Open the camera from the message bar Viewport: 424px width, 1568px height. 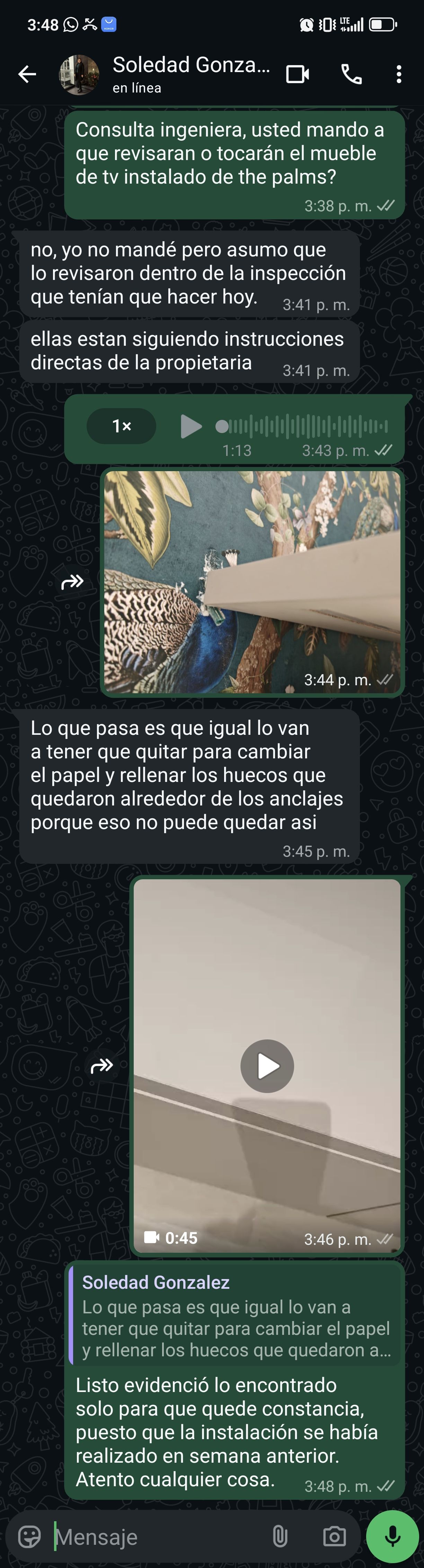coord(334,1537)
